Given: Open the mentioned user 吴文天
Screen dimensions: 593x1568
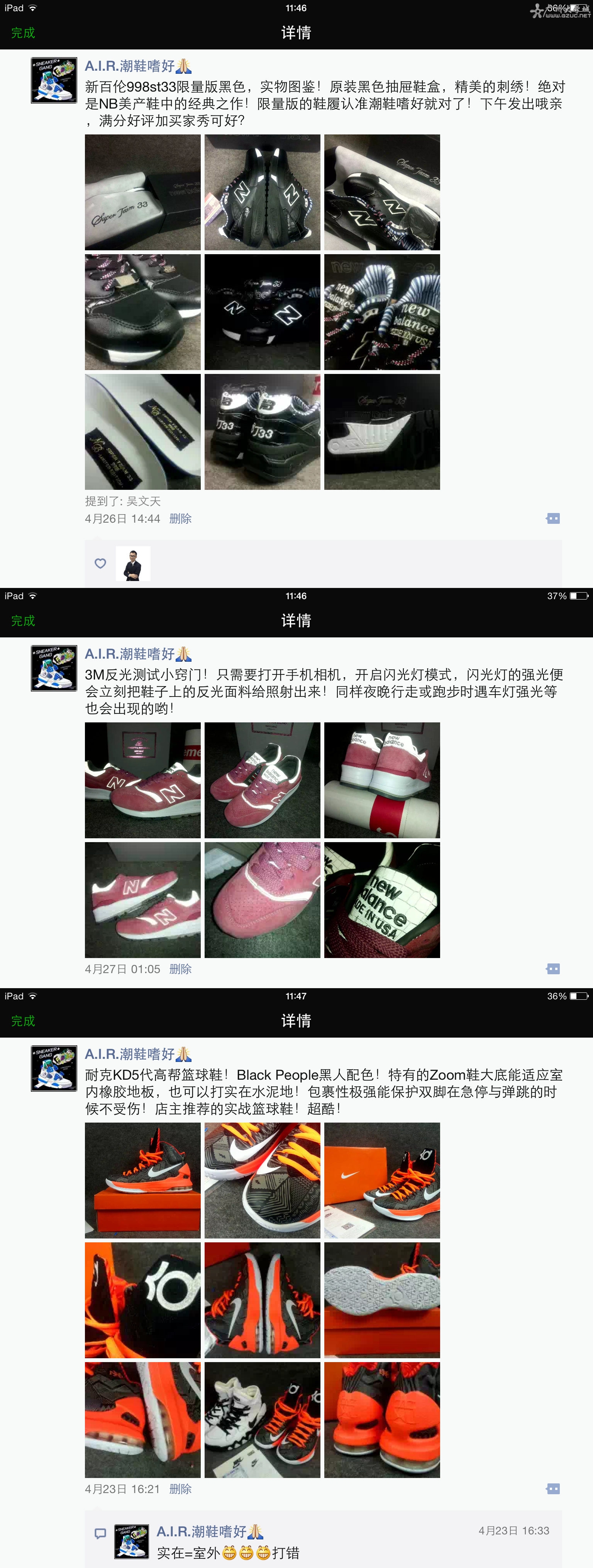Looking at the screenshot, I should click(x=144, y=501).
